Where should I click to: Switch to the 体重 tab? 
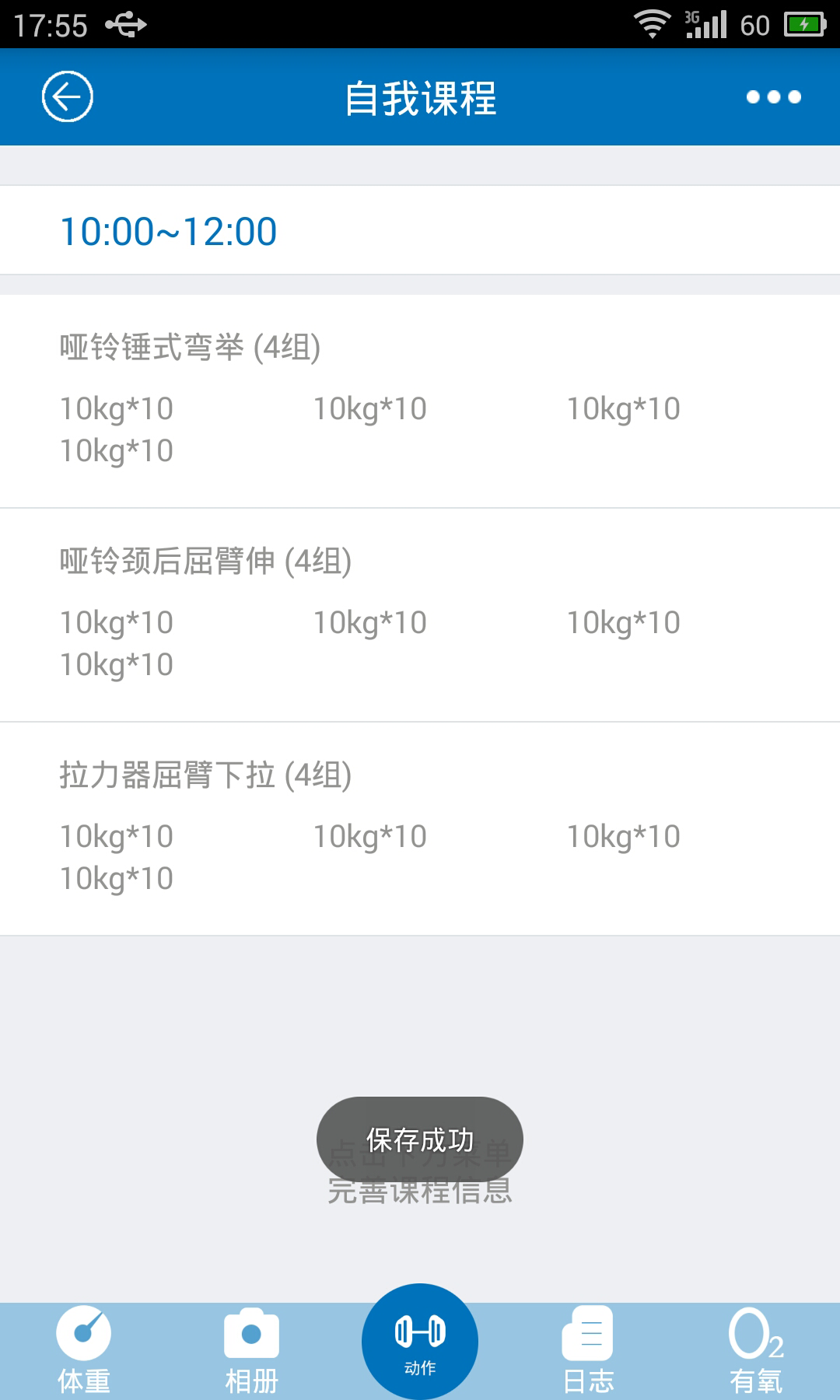[84, 1352]
